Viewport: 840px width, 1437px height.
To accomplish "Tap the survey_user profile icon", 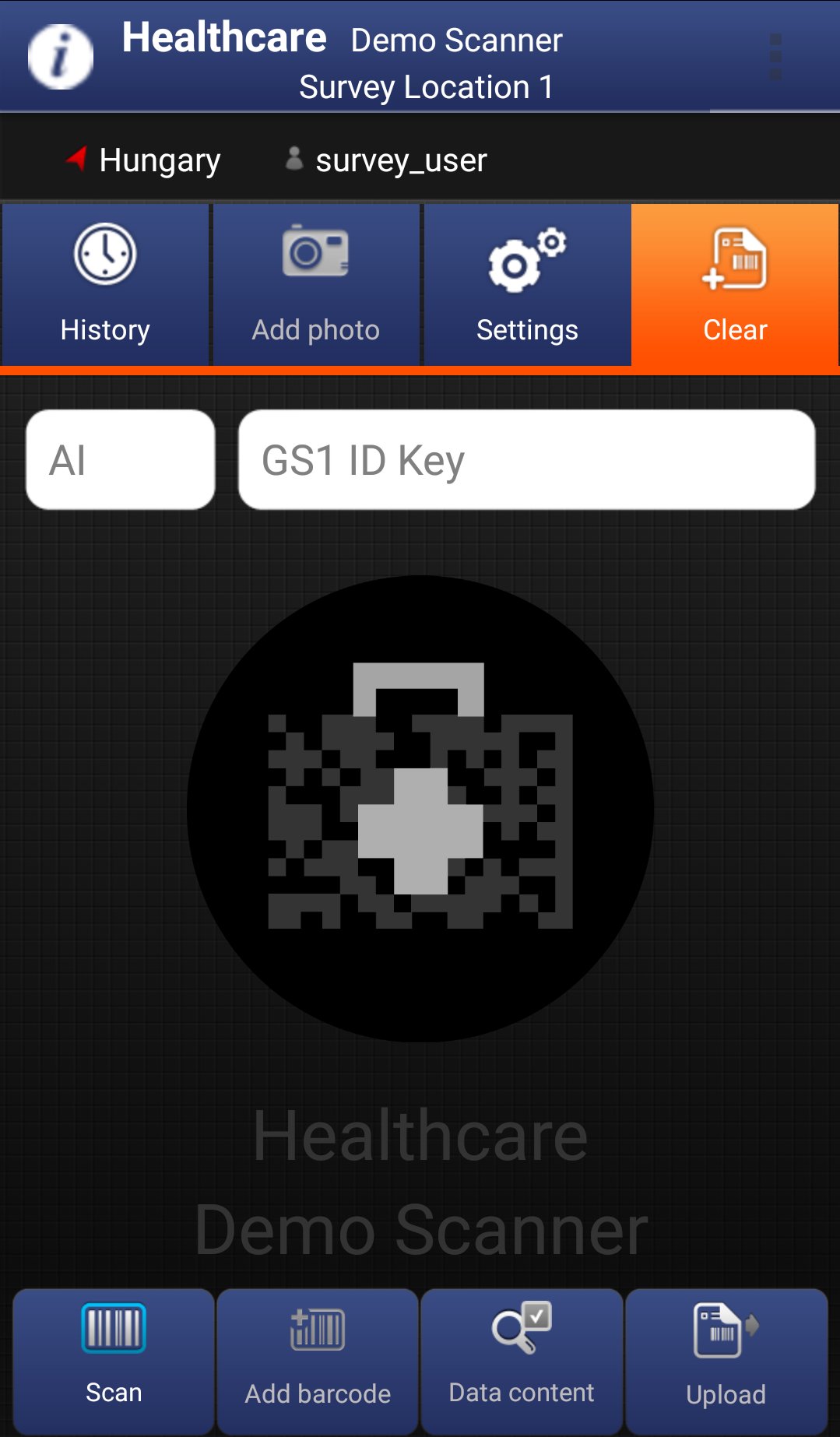I will pyautogui.click(x=293, y=159).
